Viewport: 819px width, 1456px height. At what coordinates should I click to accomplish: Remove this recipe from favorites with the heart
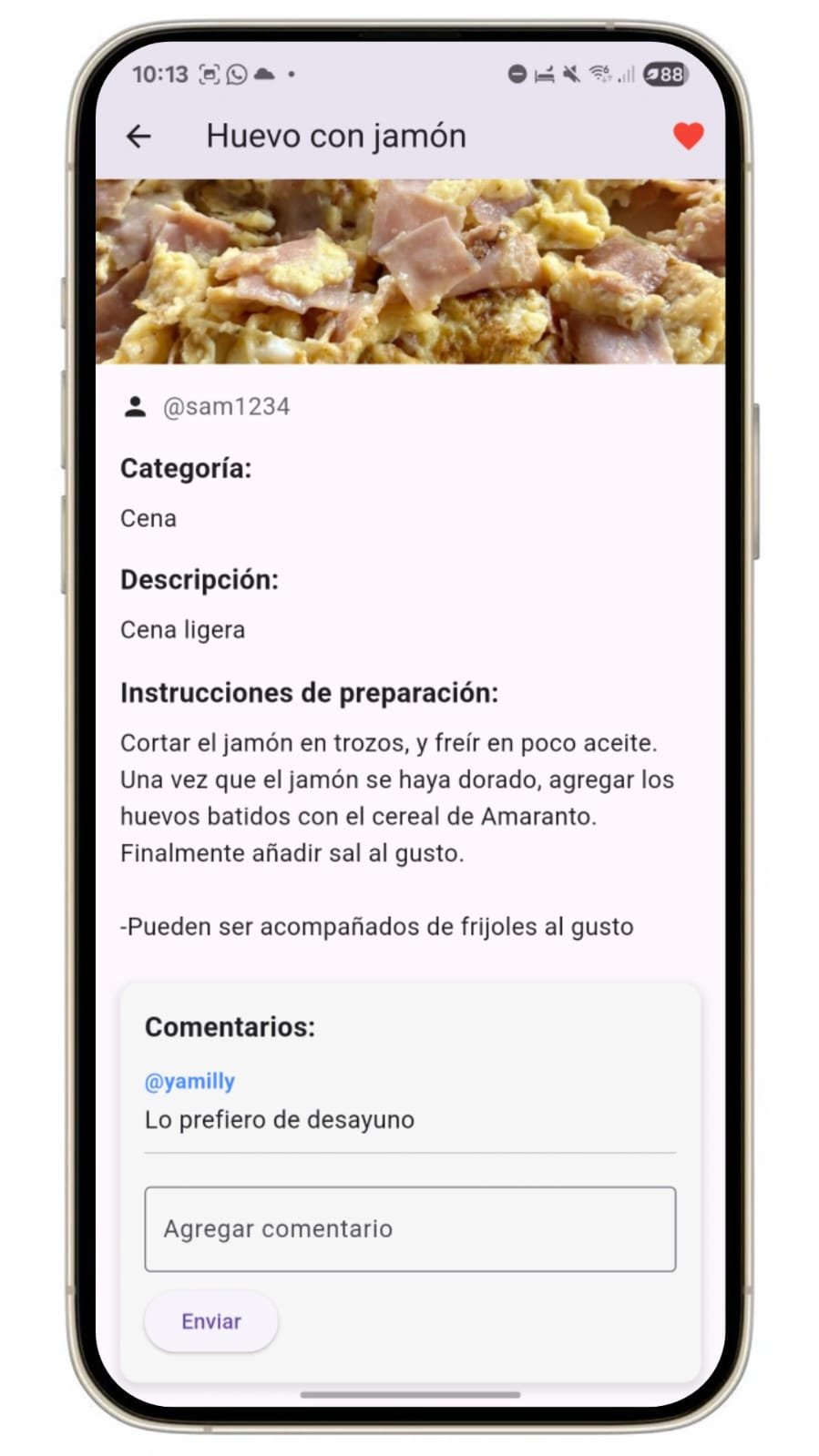[x=688, y=137]
